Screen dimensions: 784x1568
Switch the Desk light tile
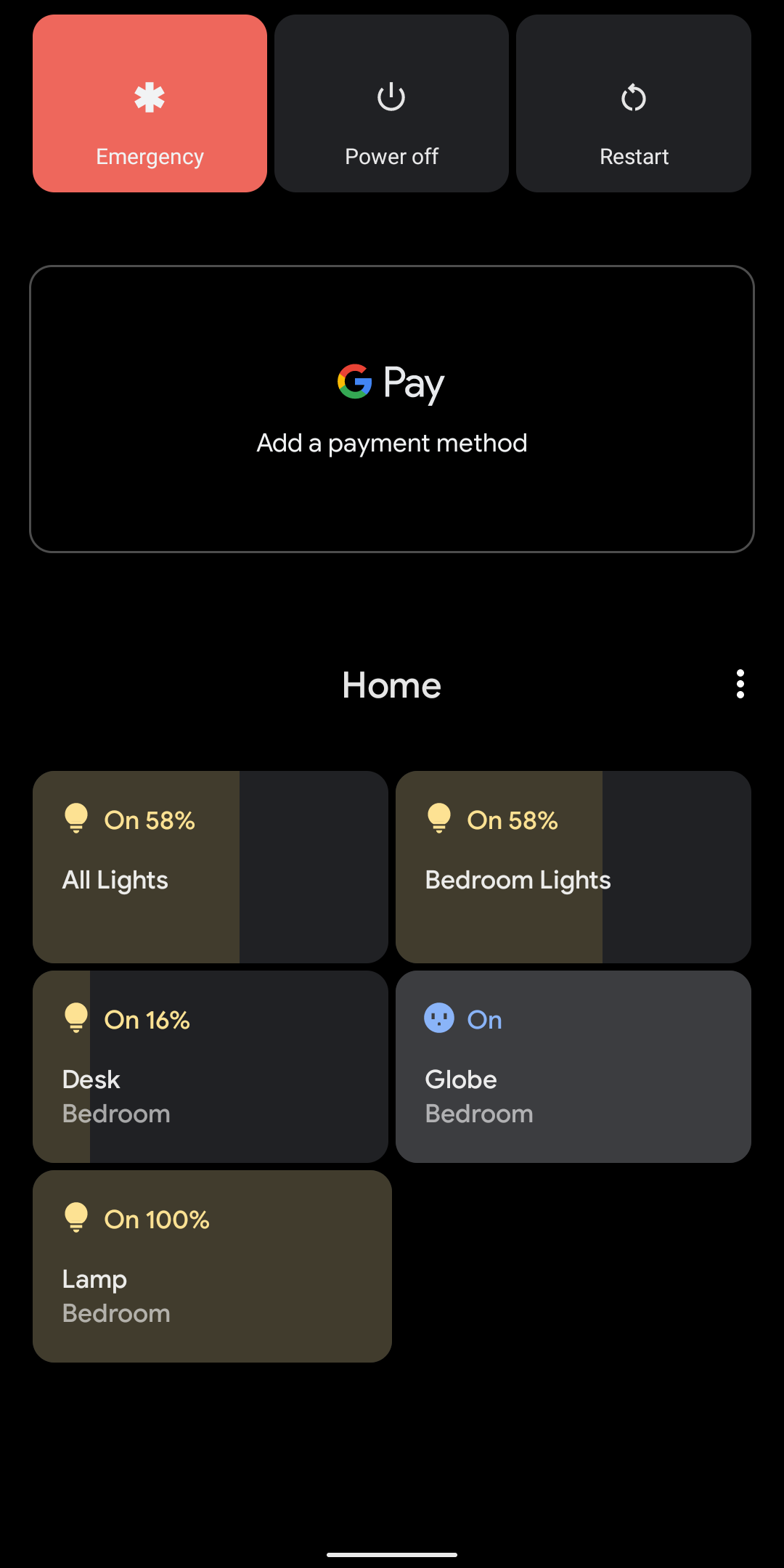click(x=211, y=1066)
